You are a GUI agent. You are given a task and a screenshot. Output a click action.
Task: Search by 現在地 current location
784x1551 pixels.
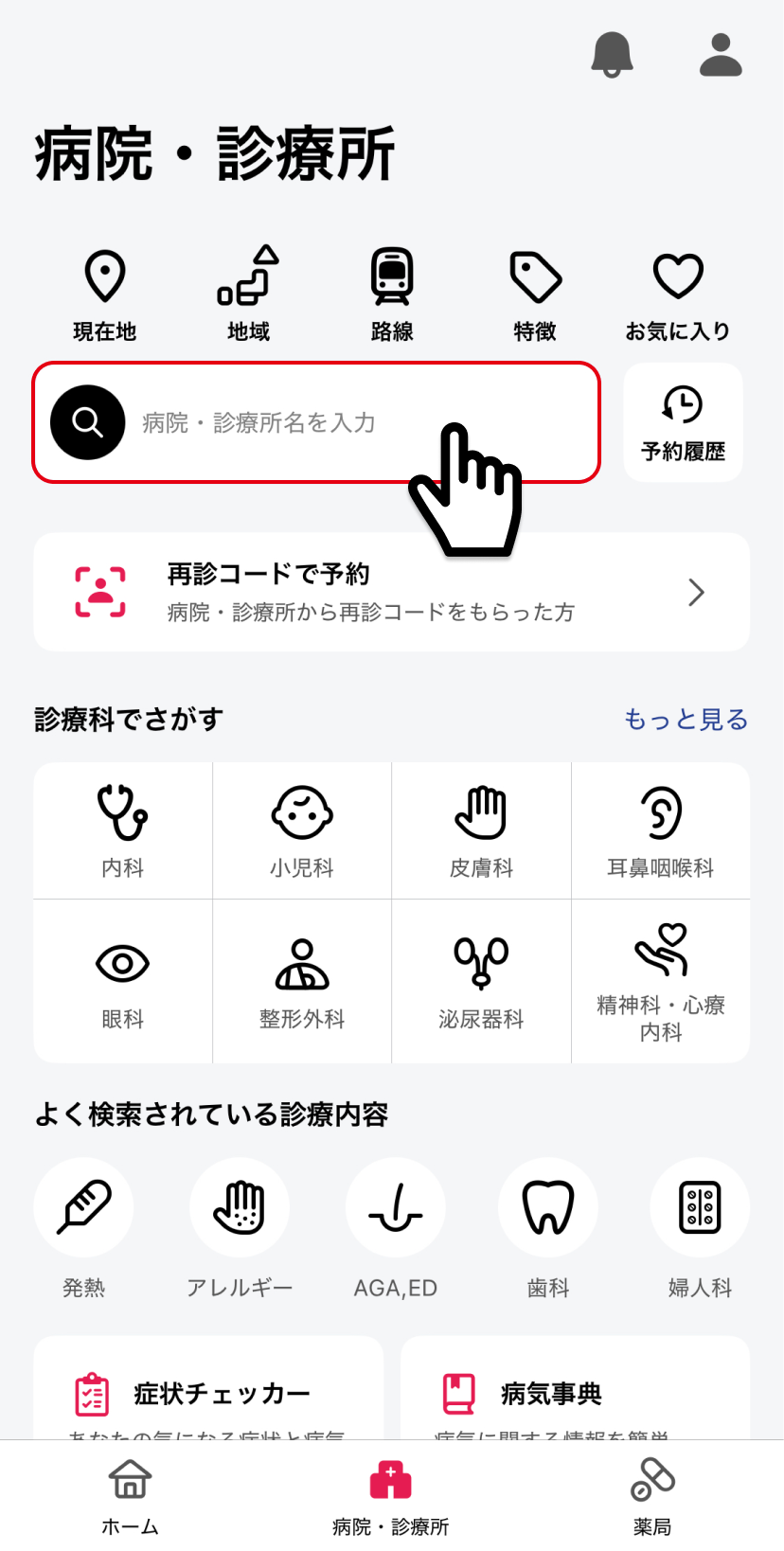click(x=105, y=295)
